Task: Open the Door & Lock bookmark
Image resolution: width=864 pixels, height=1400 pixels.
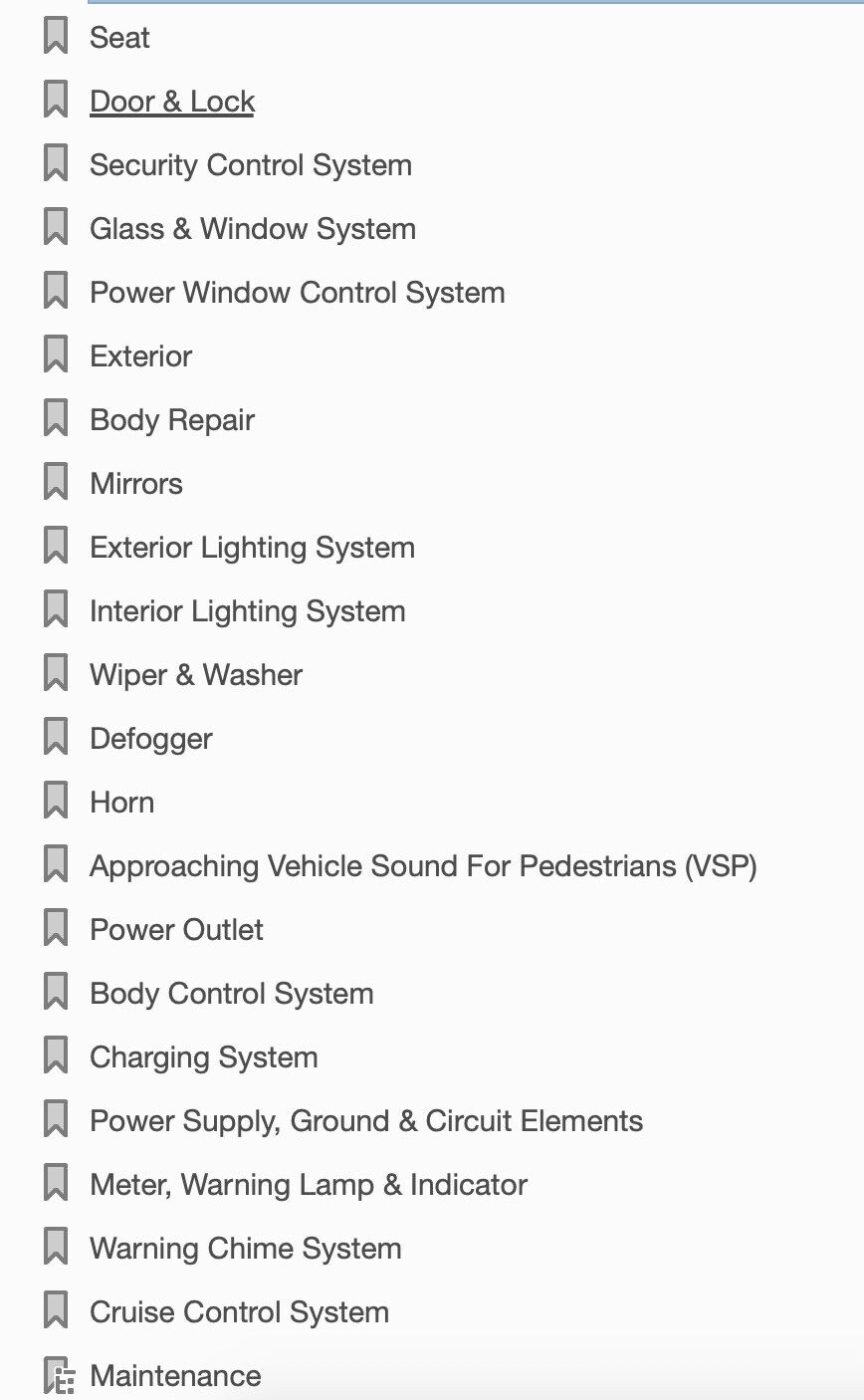Action: click(172, 102)
